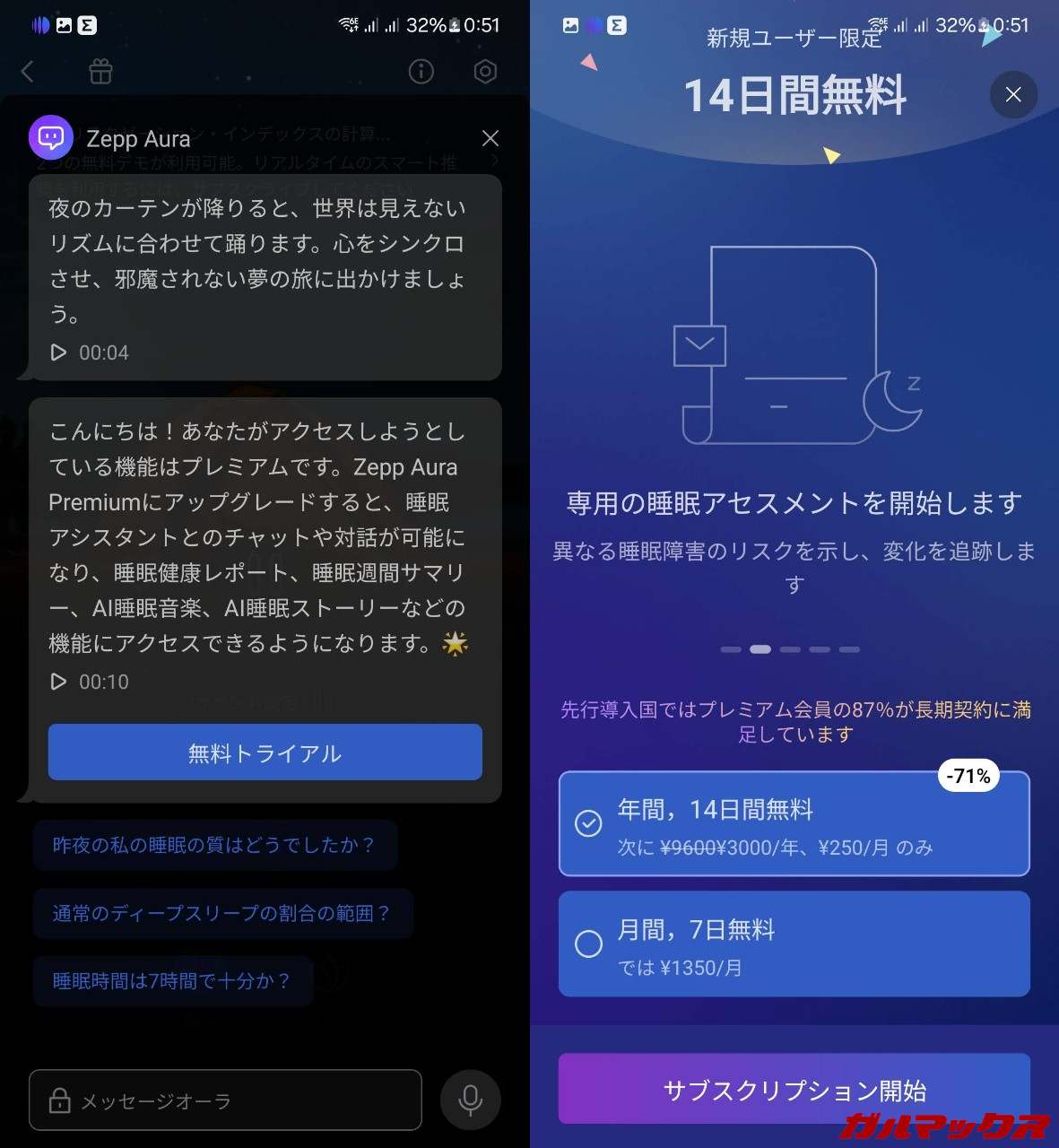Select 通常のディープスリープの割合の範囲？ suggestion

222,913
